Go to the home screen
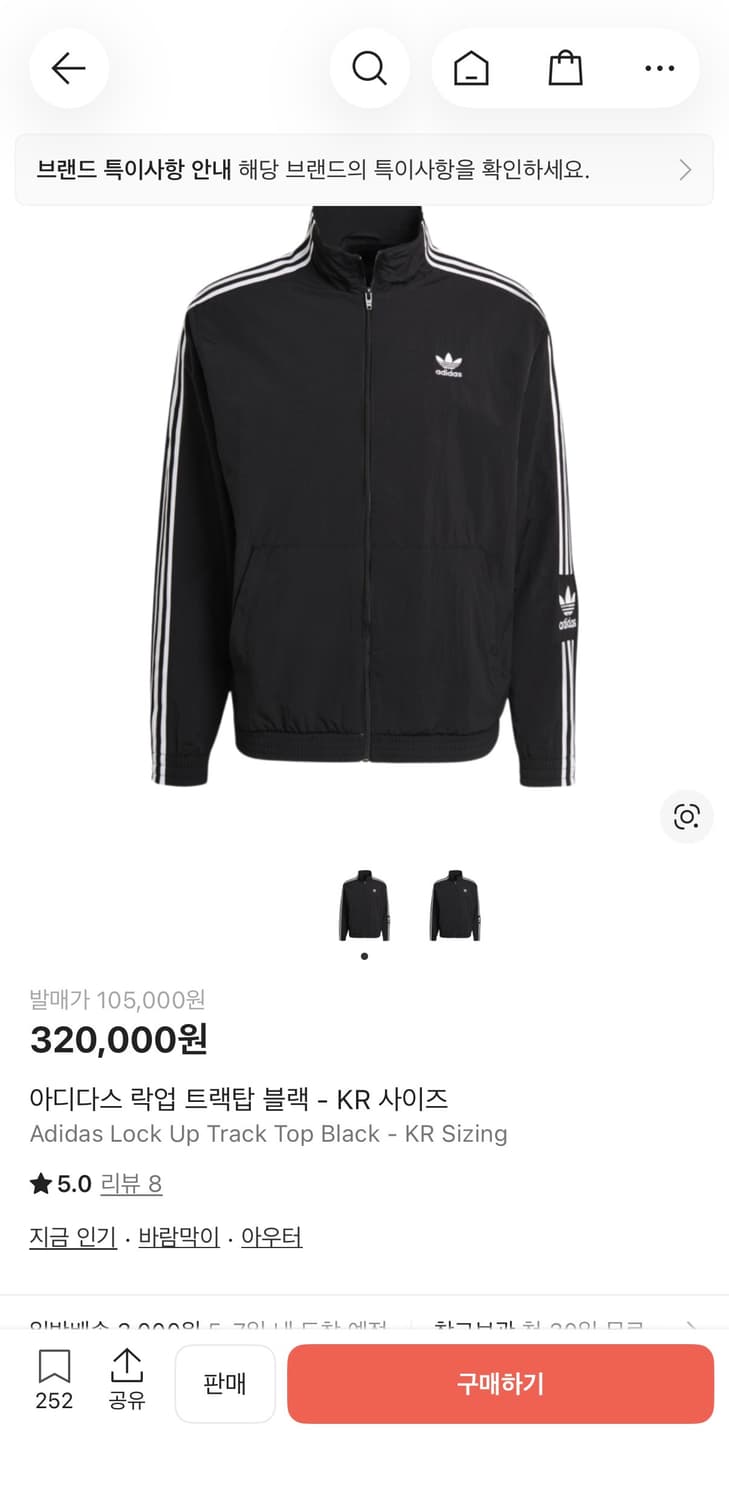 471,68
